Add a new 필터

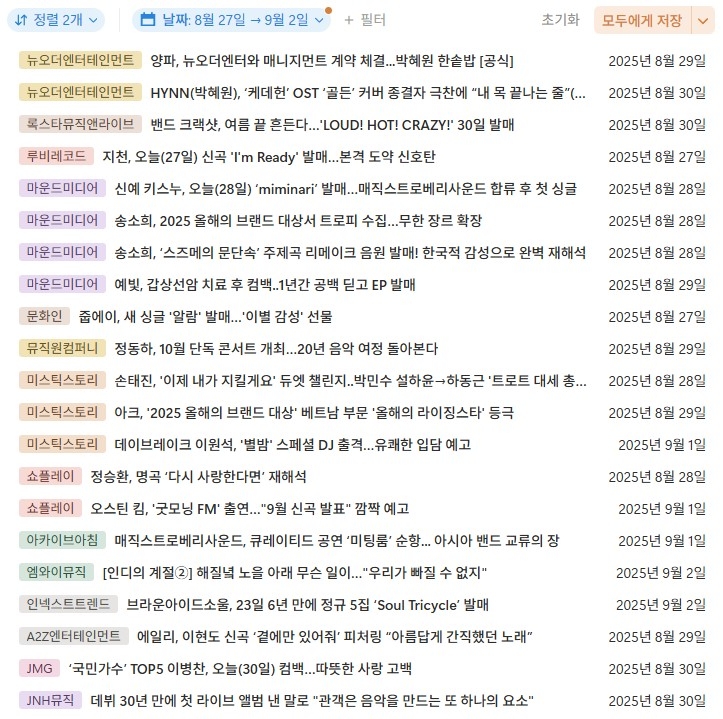coord(364,20)
